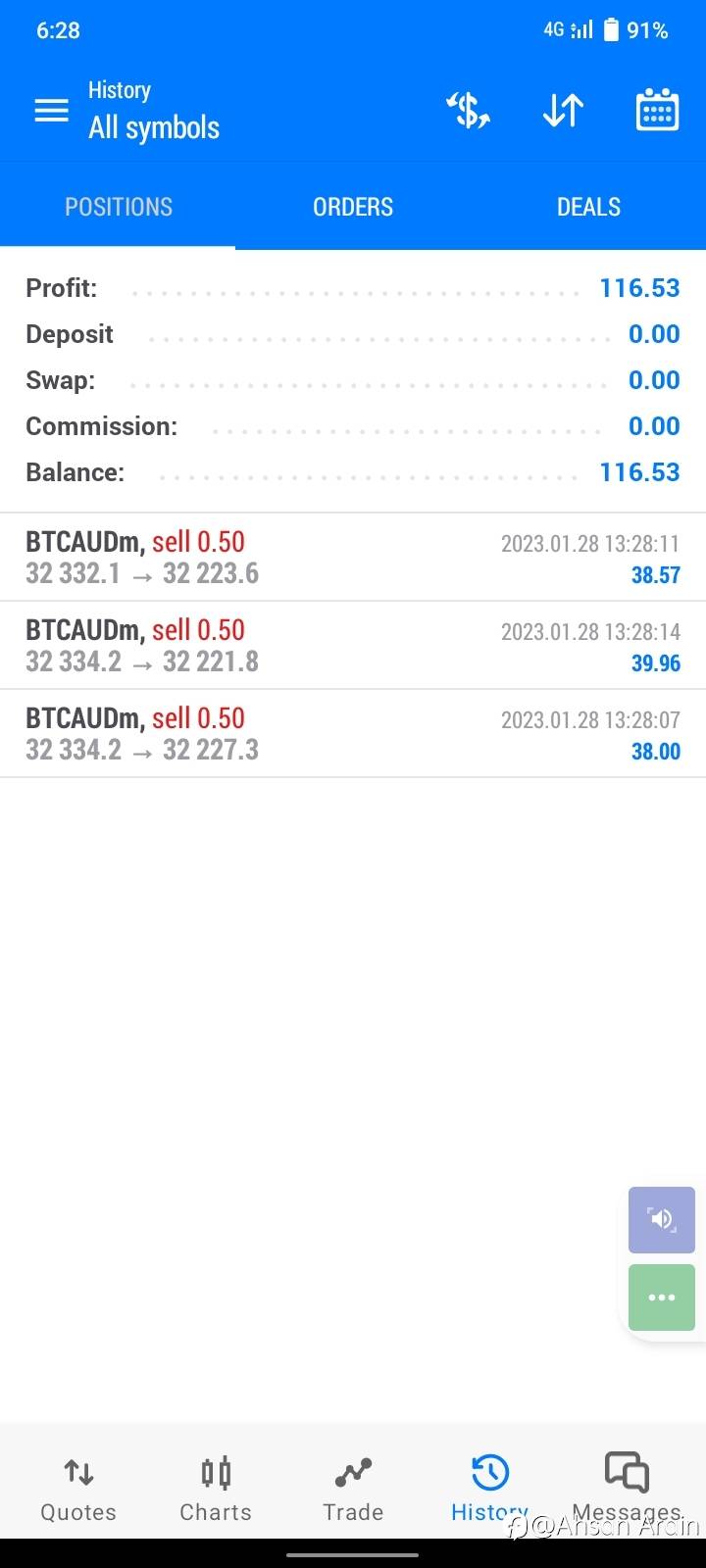Open the Messages tab

(x=627, y=1489)
